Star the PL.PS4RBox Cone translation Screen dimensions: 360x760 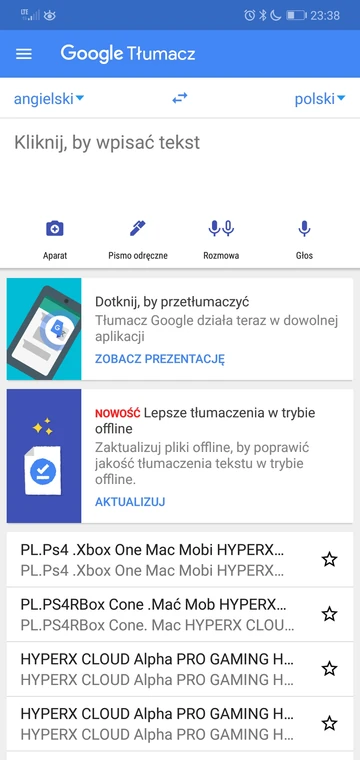click(x=329, y=615)
